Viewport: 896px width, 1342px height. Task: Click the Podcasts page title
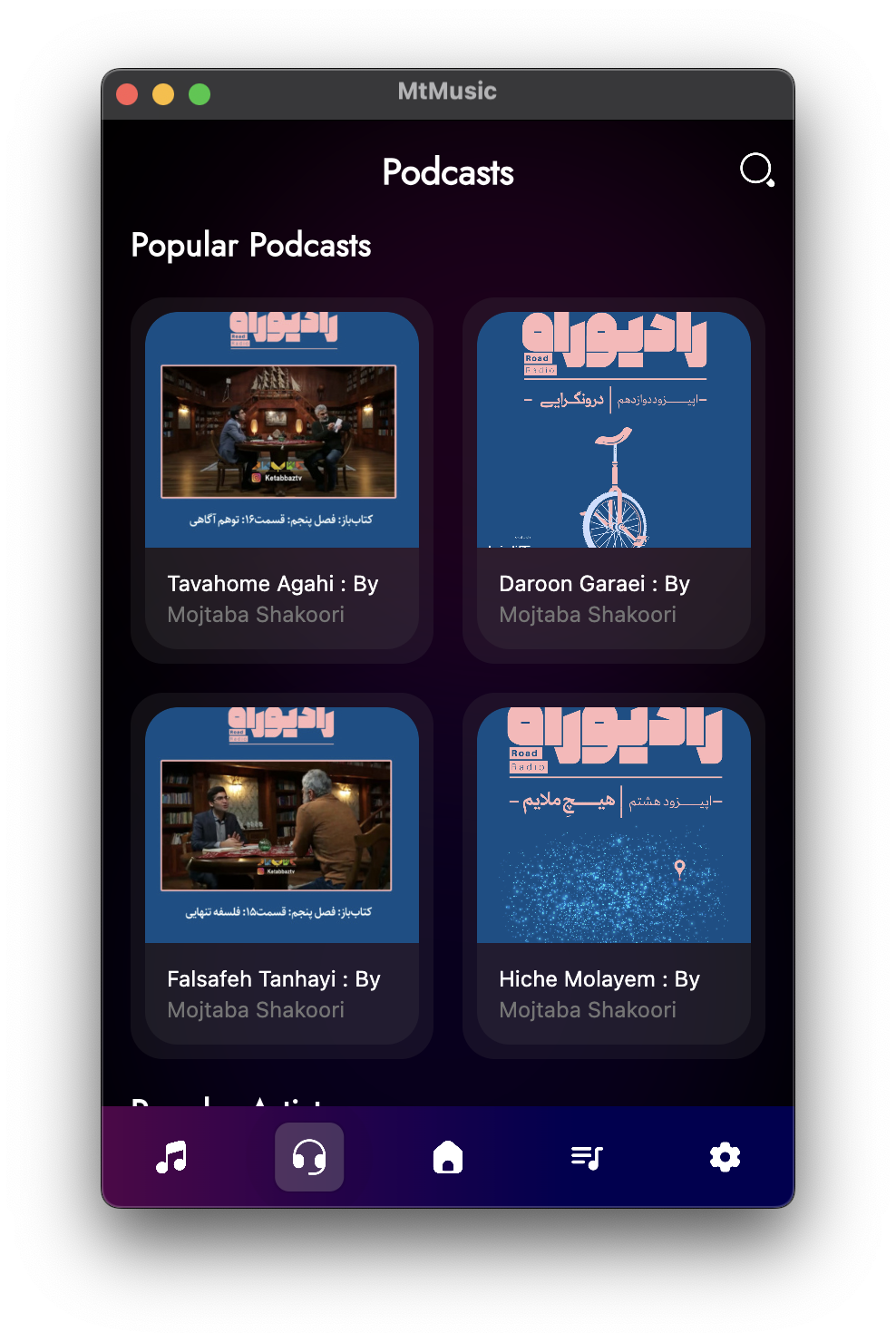click(447, 171)
